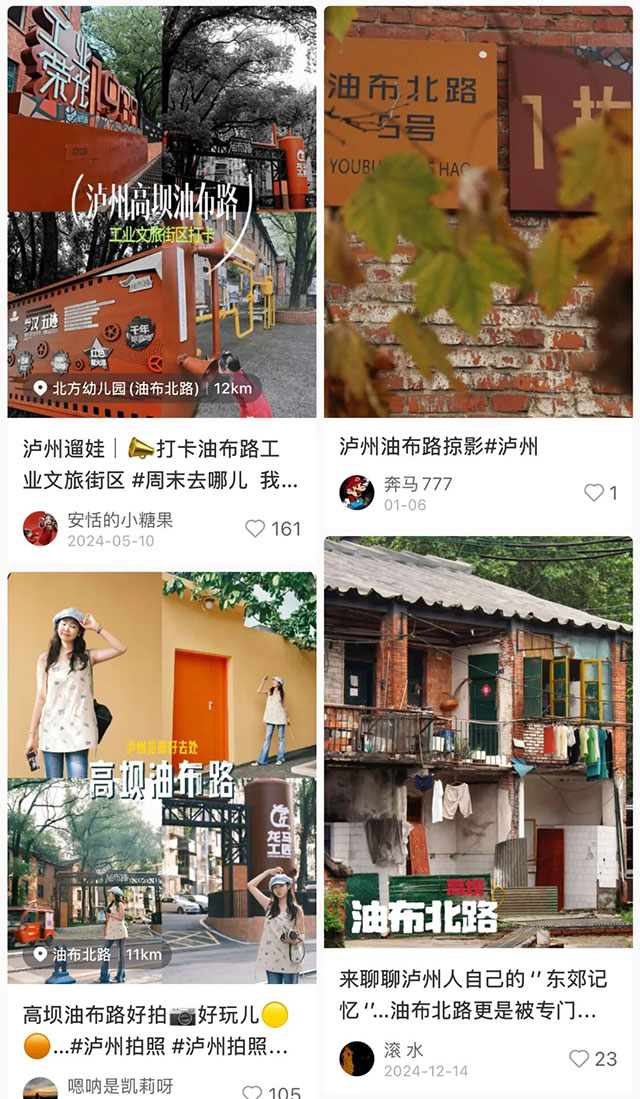Open 安恬的小糖果's profile avatar
This screenshot has width=640, height=1099.
[41, 528]
